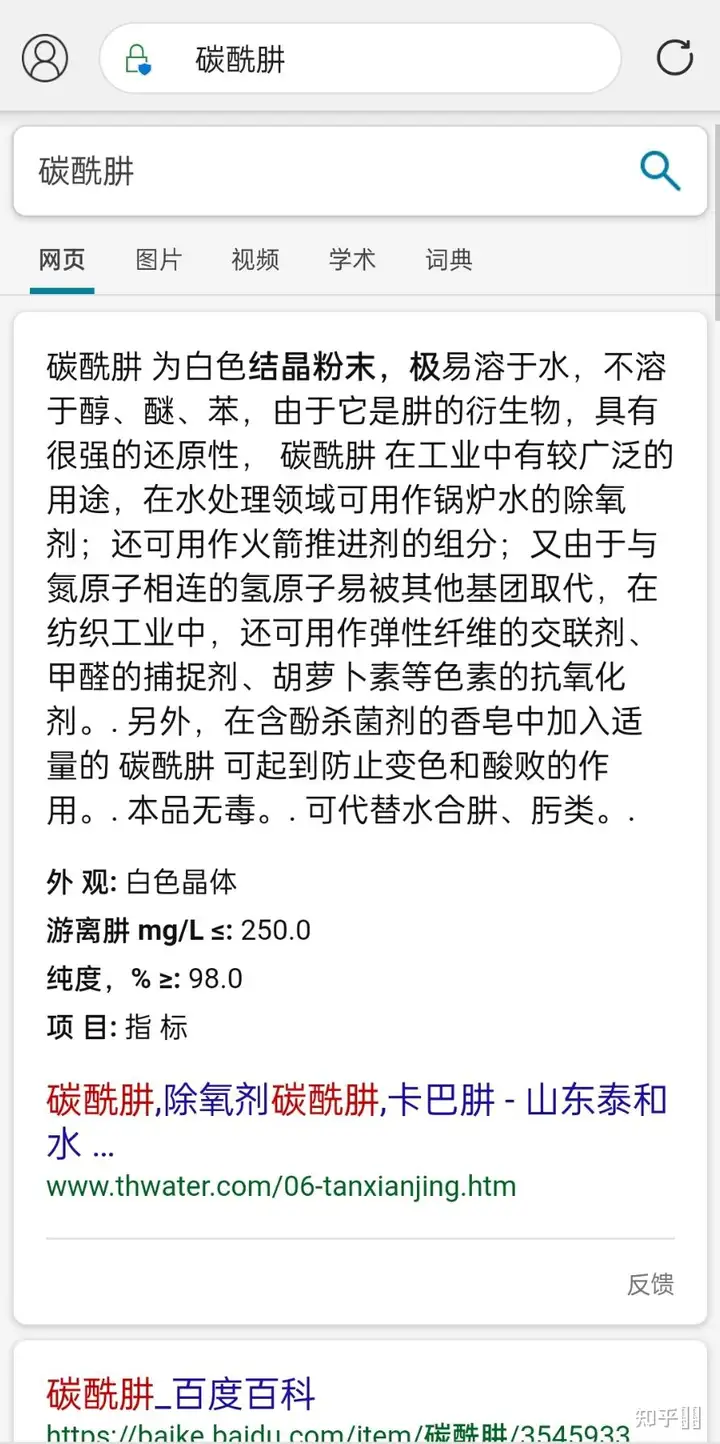The image size is (720, 1444).
Task: Run search with the magnifier icon
Action: pyautogui.click(x=660, y=171)
